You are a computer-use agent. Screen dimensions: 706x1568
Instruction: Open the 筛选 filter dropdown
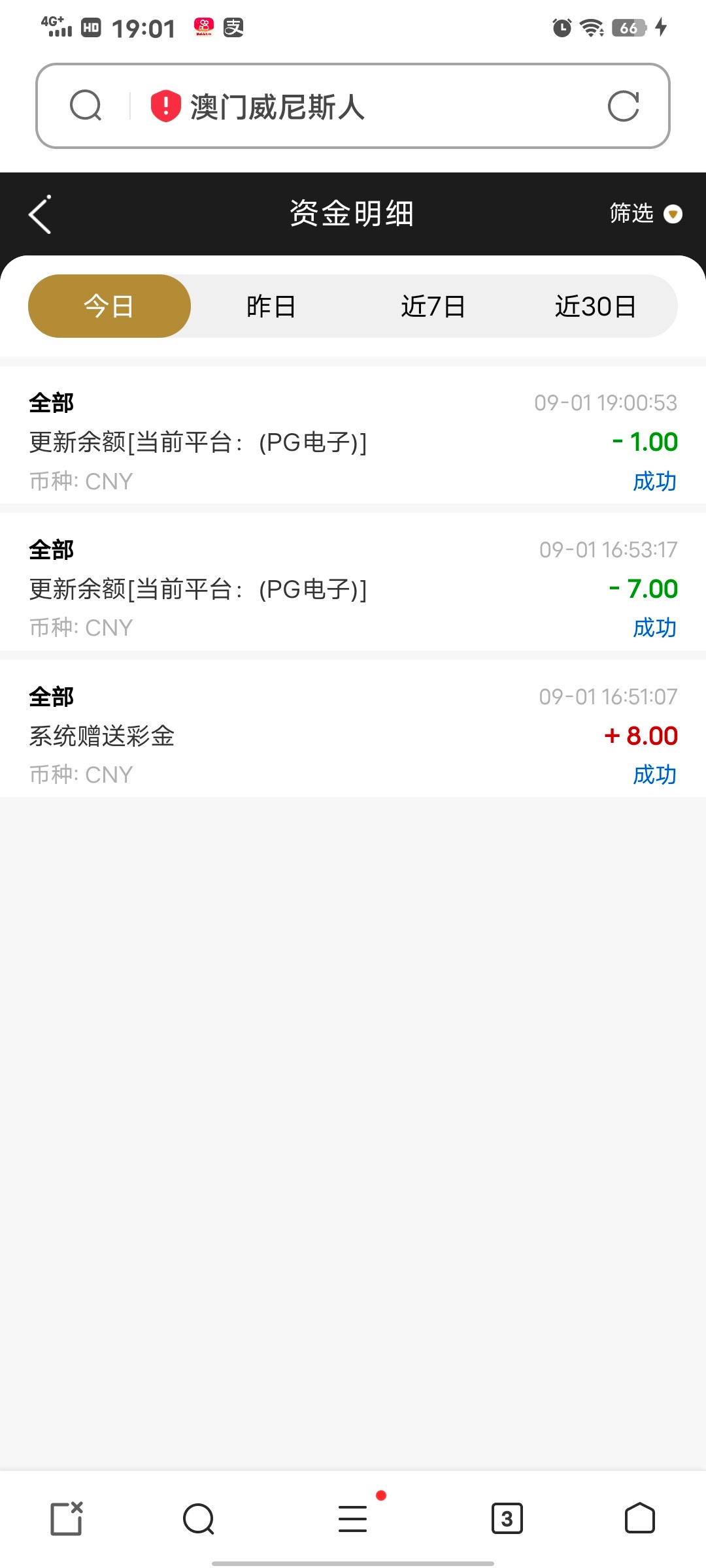click(646, 214)
